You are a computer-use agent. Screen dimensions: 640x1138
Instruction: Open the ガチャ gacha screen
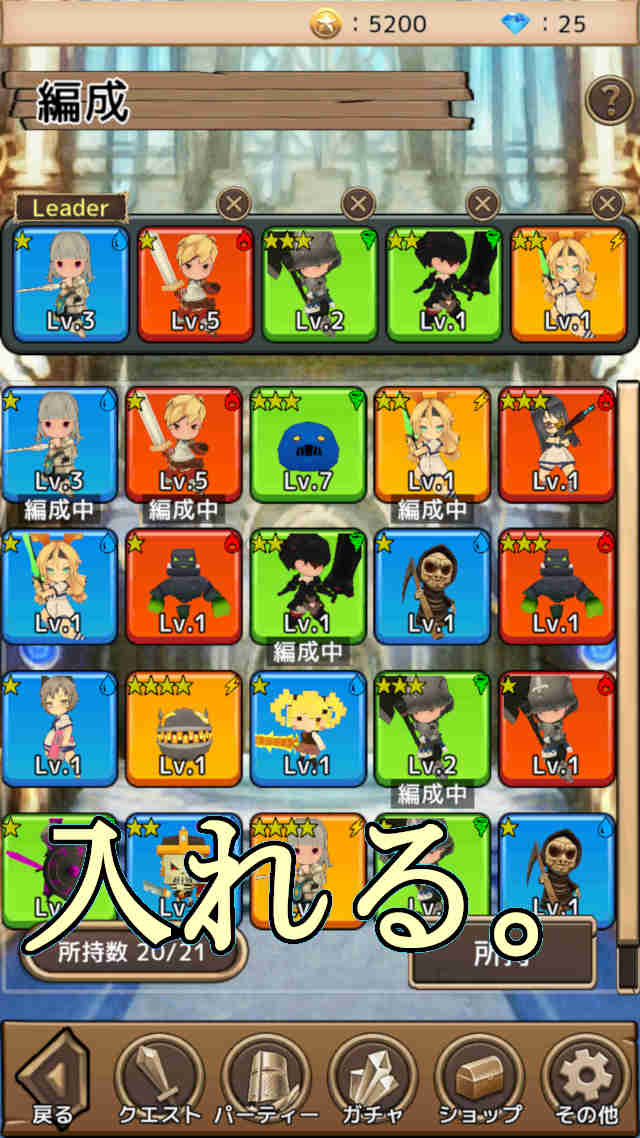click(372, 1080)
